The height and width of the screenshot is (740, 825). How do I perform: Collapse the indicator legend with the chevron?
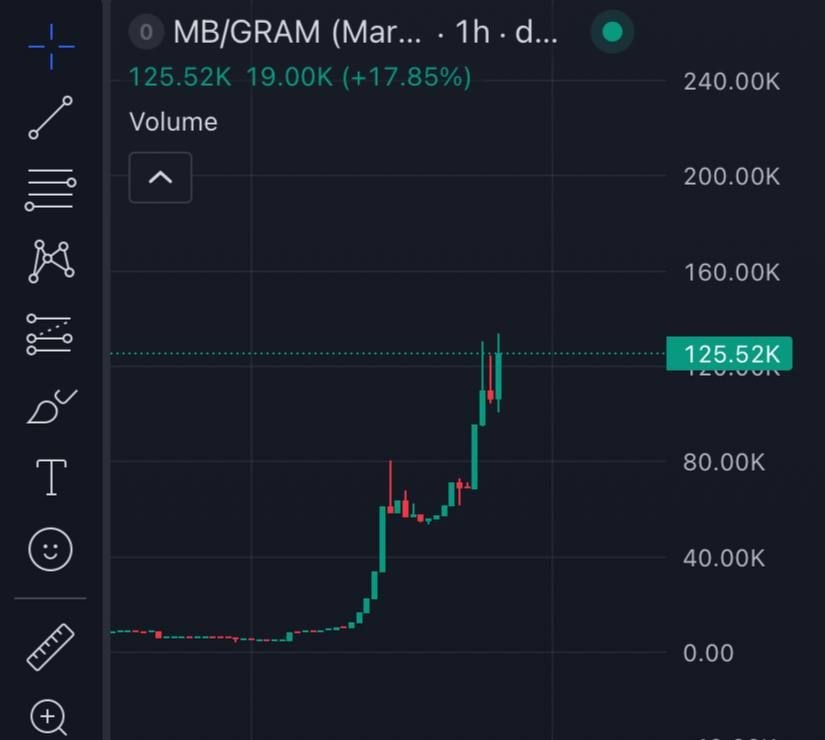click(x=160, y=178)
